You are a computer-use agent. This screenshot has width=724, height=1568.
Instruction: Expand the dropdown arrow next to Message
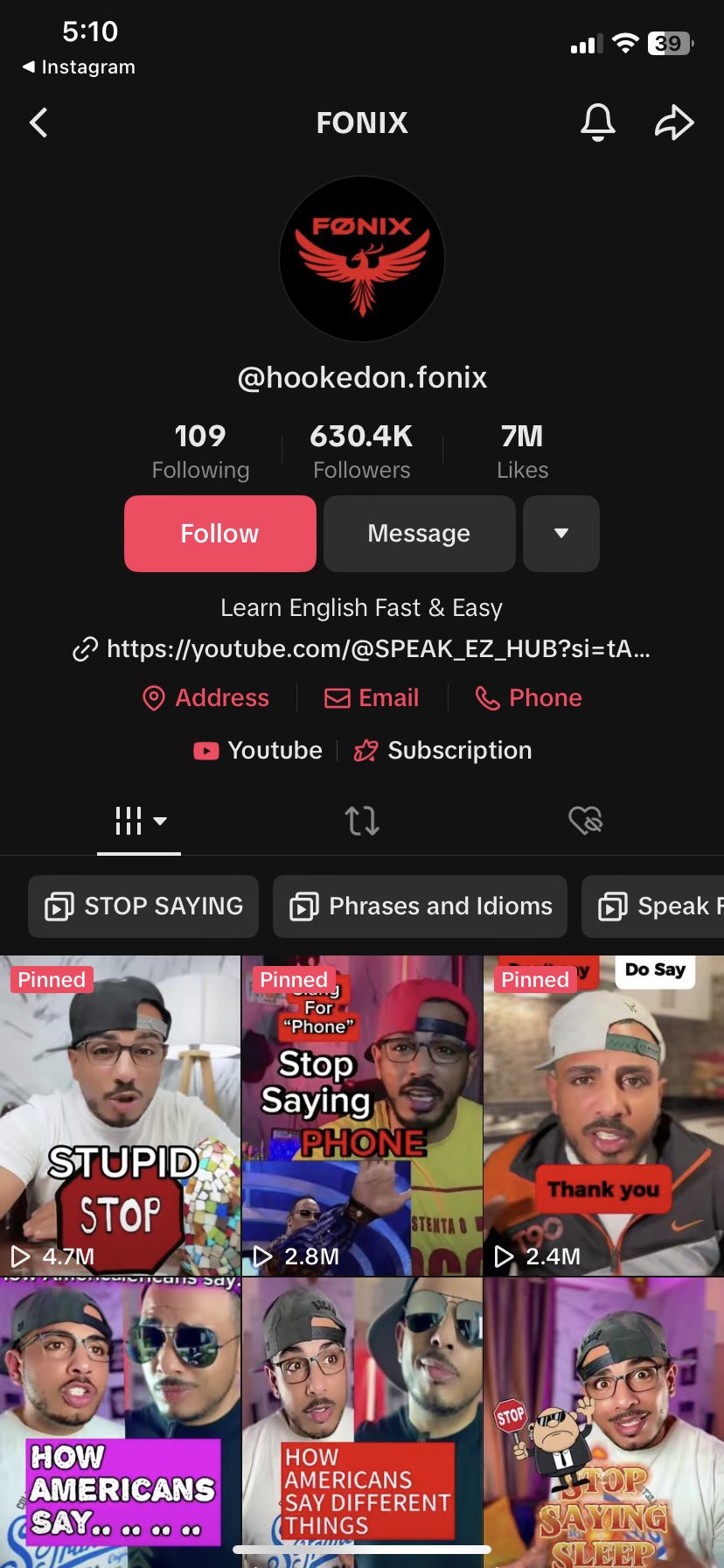point(561,534)
